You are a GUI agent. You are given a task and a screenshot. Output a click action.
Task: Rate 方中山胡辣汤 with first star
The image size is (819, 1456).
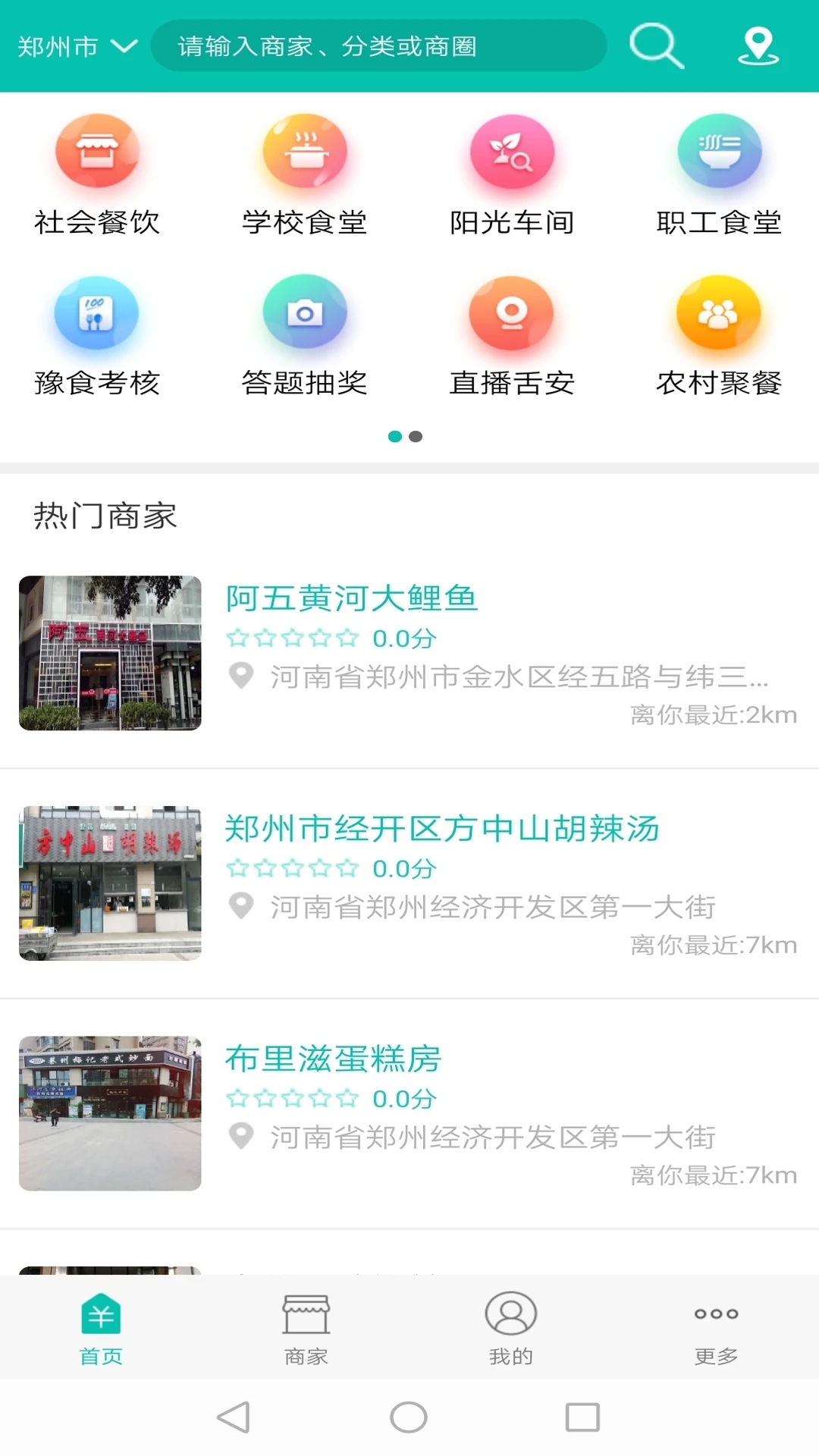[x=238, y=868]
